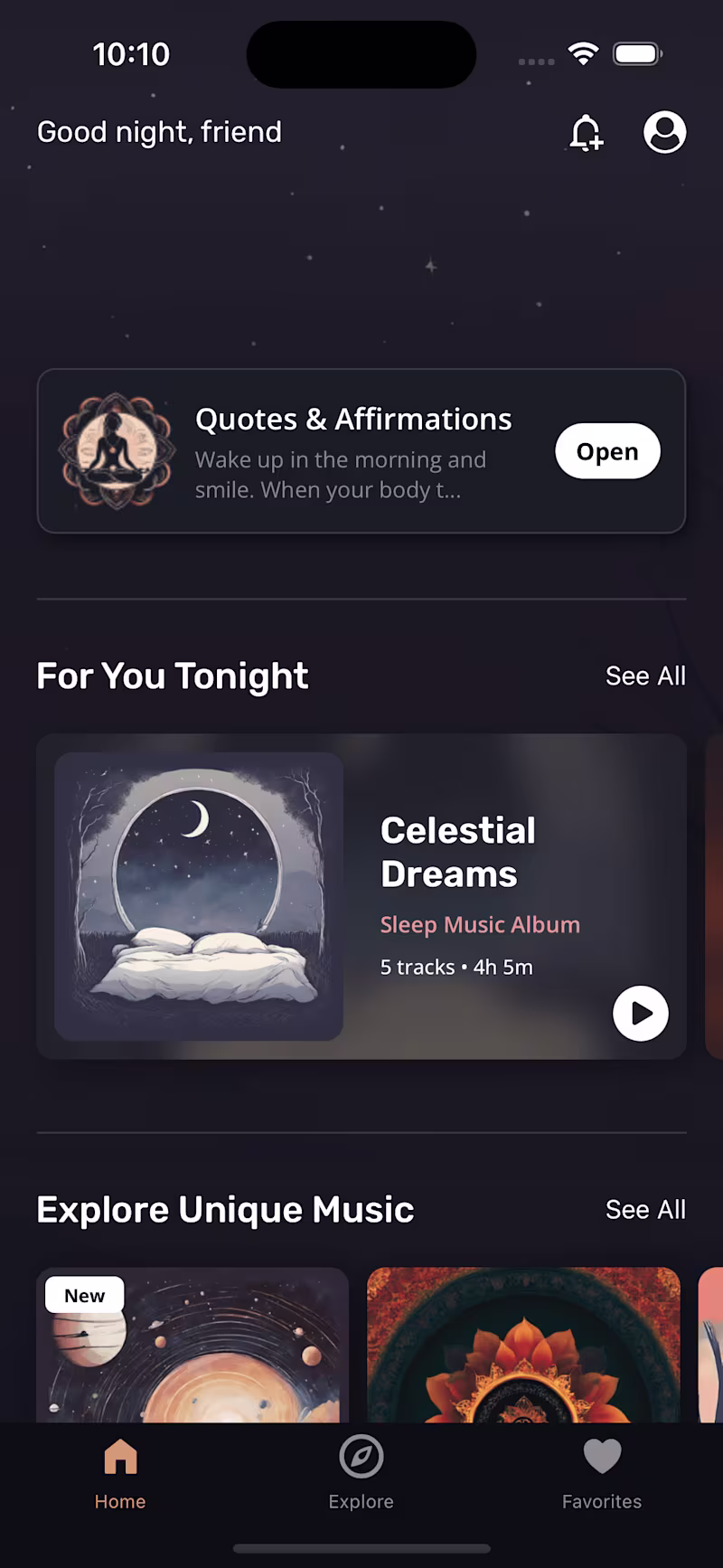Go to the Home tab
The height and width of the screenshot is (1568, 723).
[x=120, y=1472]
